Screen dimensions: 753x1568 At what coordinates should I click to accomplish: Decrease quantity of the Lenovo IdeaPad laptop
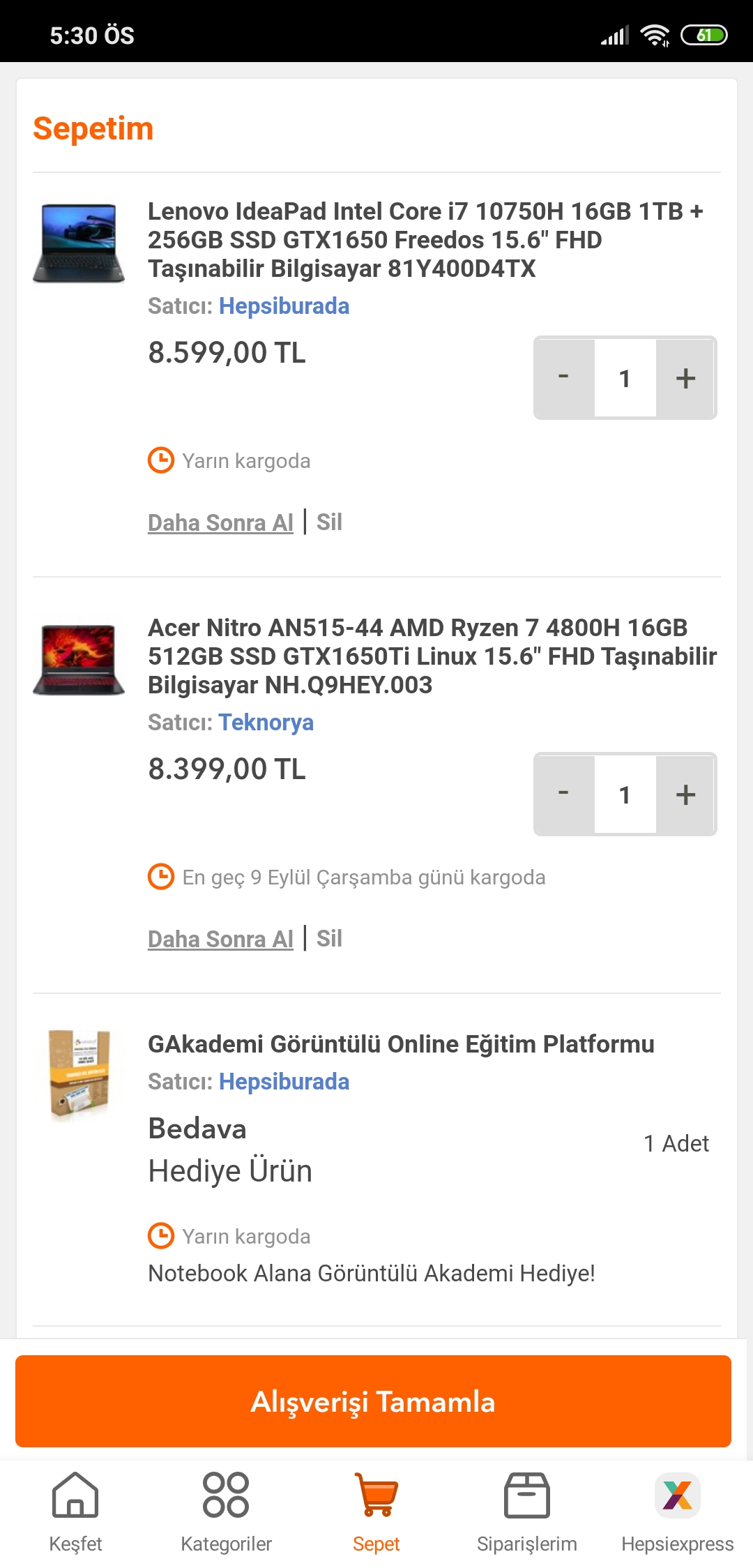coord(564,378)
